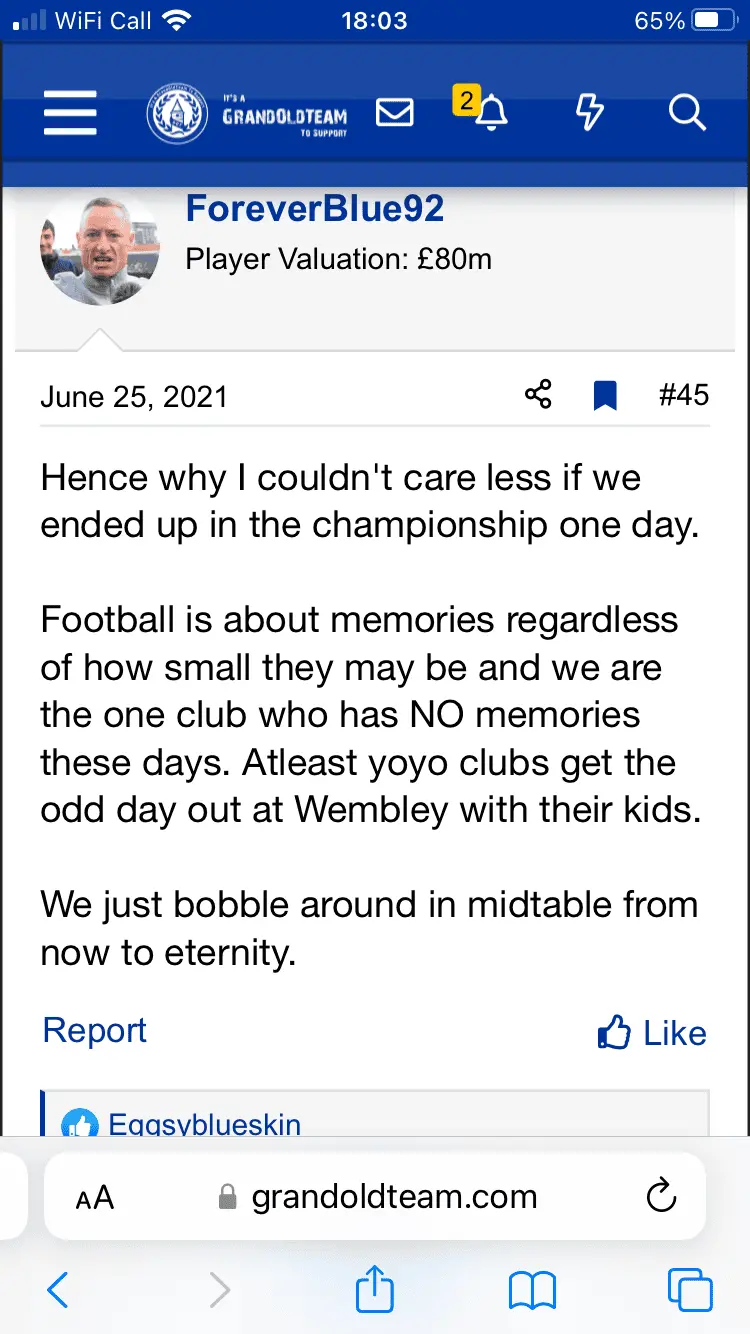Reload the page

pyautogui.click(x=661, y=1196)
